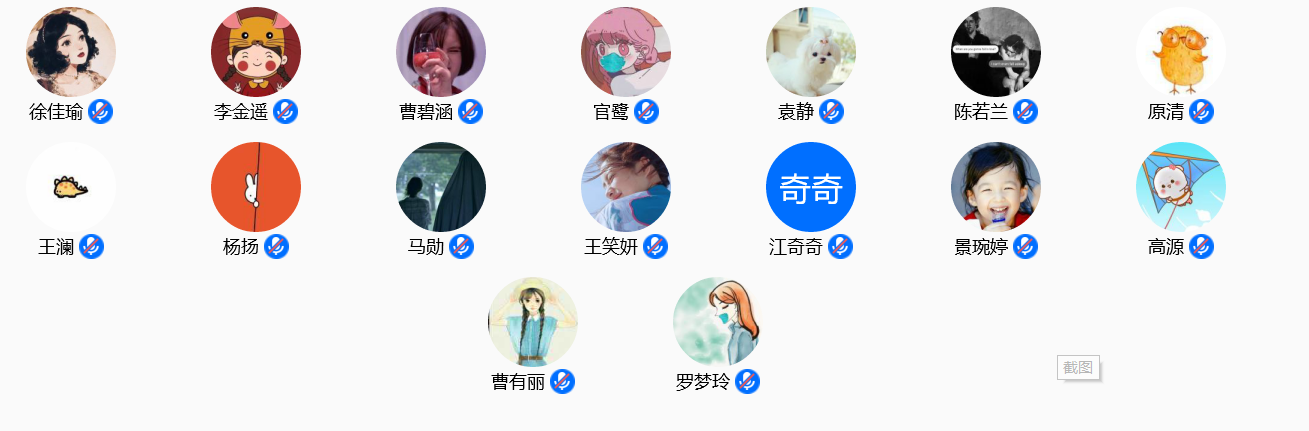The height and width of the screenshot is (431, 1309).
Task: Open 曹有丽's participant tile
Action: click(533, 322)
